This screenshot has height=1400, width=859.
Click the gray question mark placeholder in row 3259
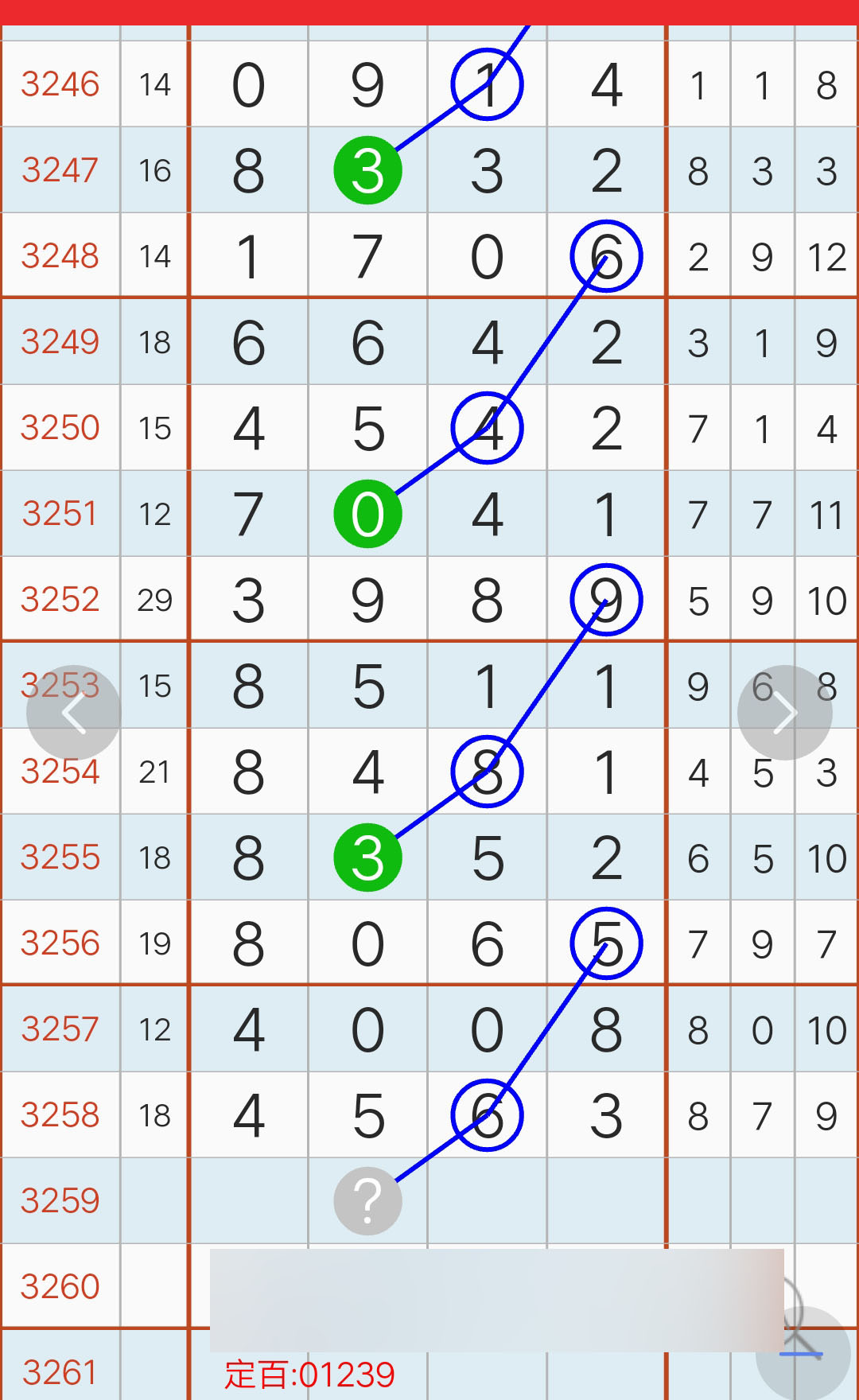[367, 1201]
